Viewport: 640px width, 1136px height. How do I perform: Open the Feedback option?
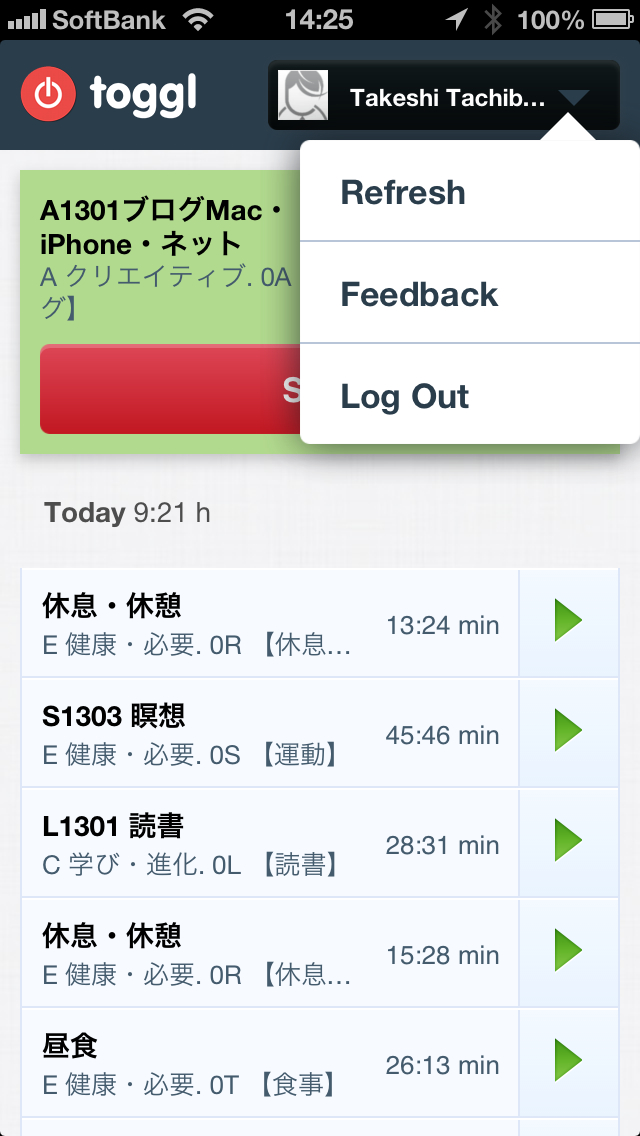469,294
